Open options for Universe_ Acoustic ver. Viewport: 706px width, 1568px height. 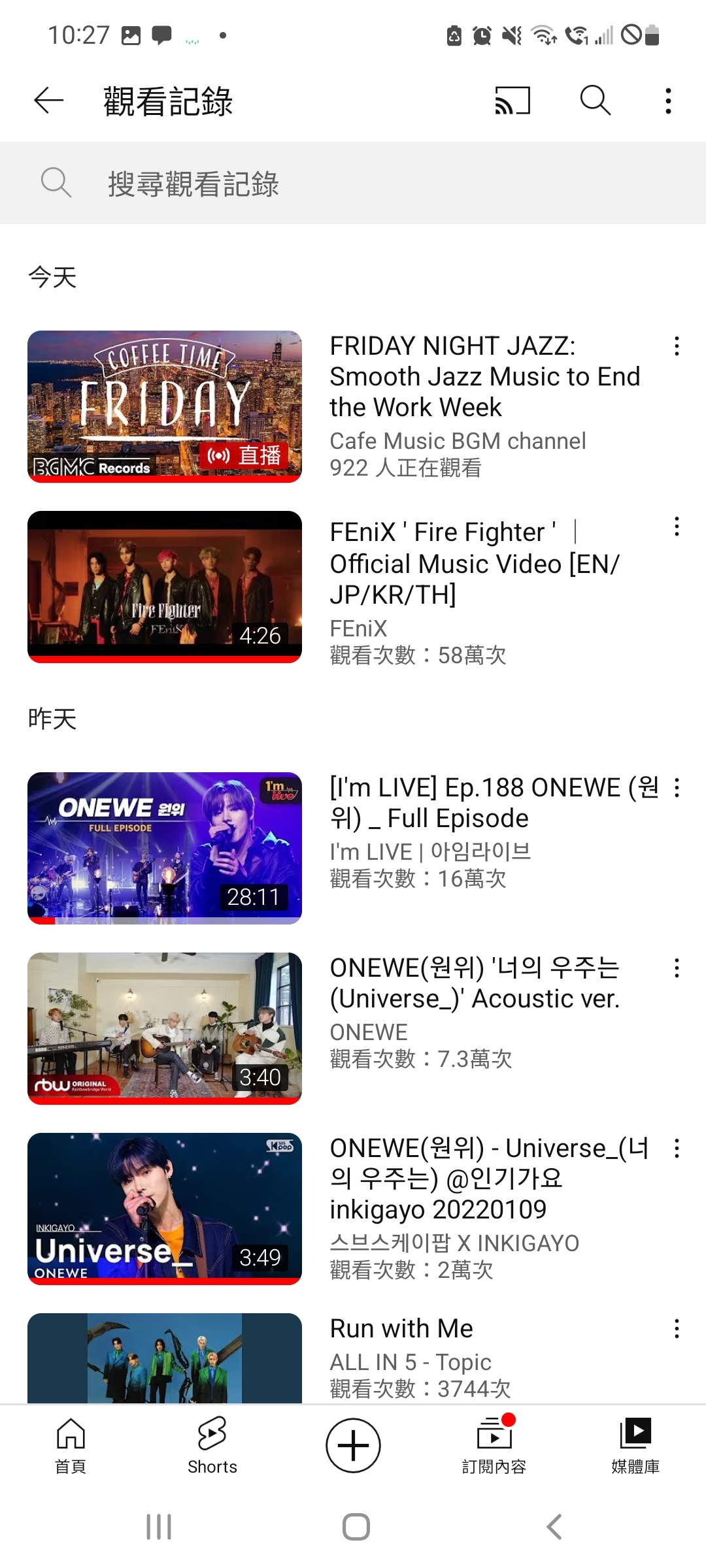[677, 968]
